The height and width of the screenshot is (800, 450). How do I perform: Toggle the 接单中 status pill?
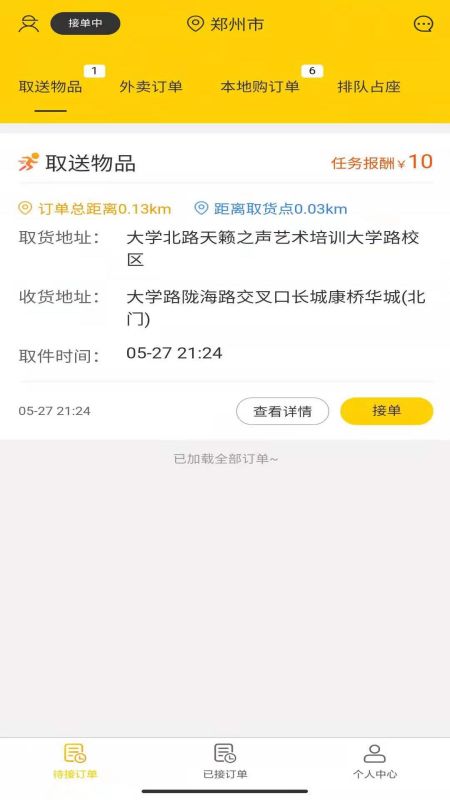(x=85, y=23)
